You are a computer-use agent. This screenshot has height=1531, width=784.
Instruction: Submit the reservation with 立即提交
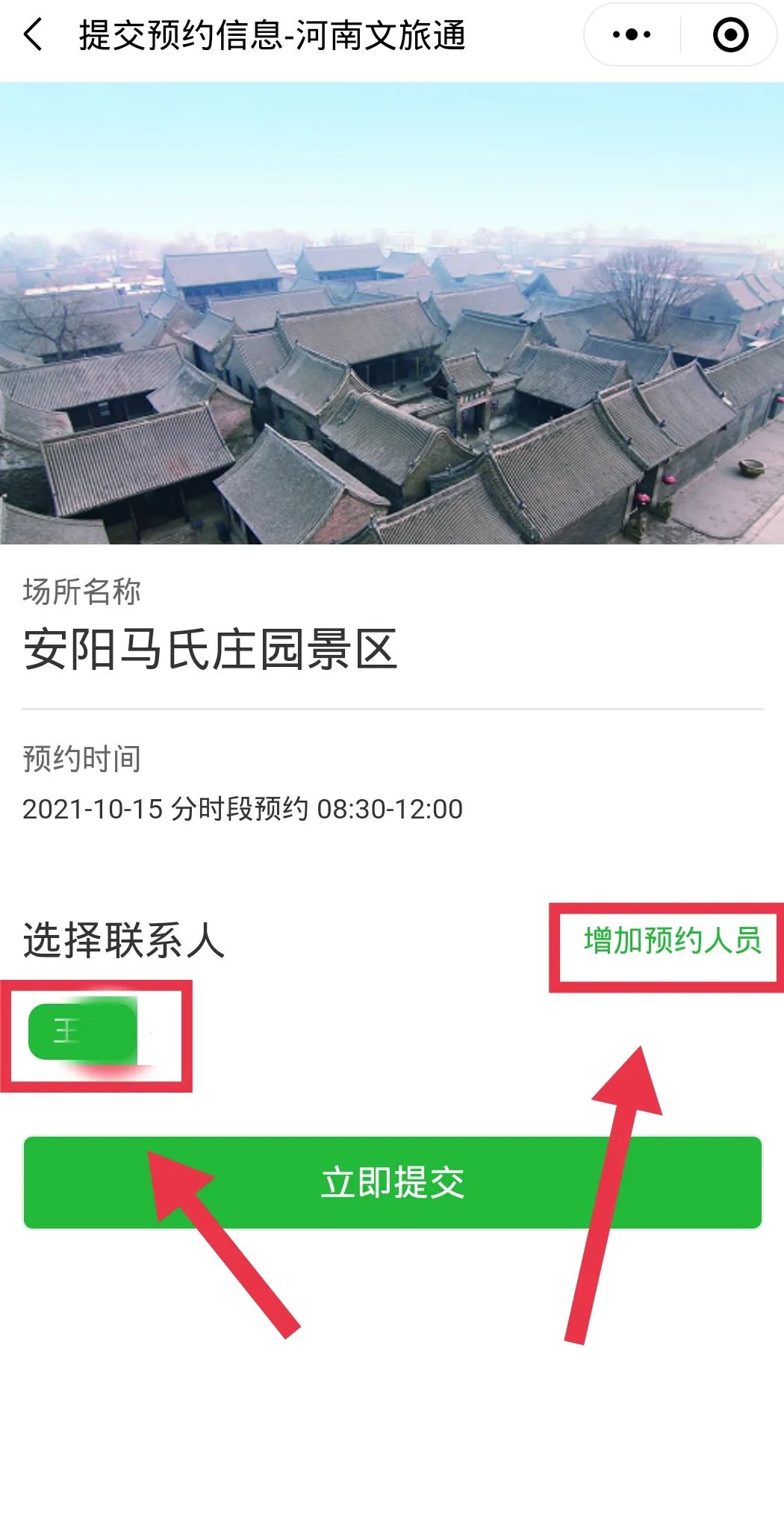[x=393, y=1183]
